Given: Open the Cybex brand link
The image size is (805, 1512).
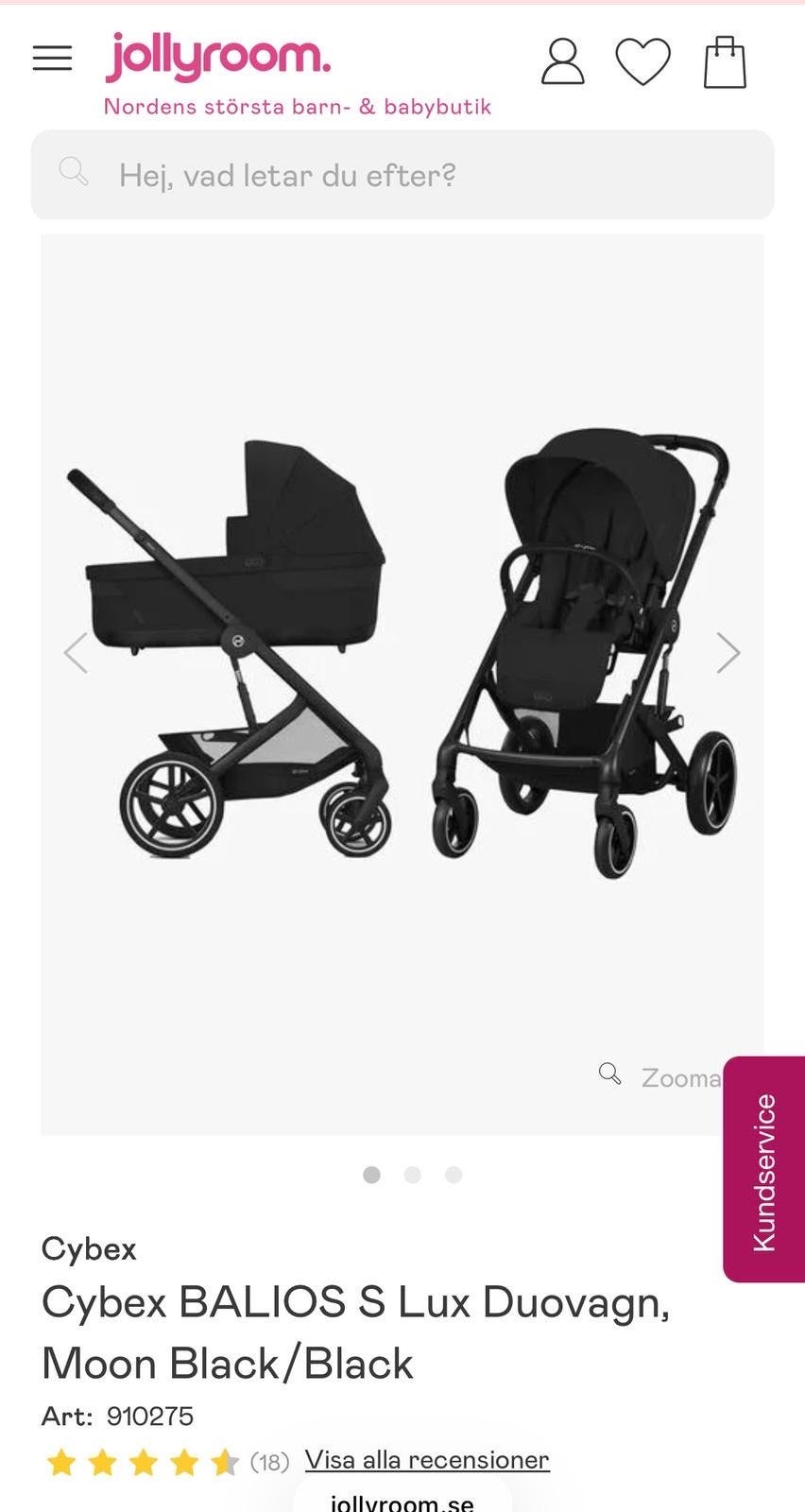Looking at the screenshot, I should [x=89, y=1249].
